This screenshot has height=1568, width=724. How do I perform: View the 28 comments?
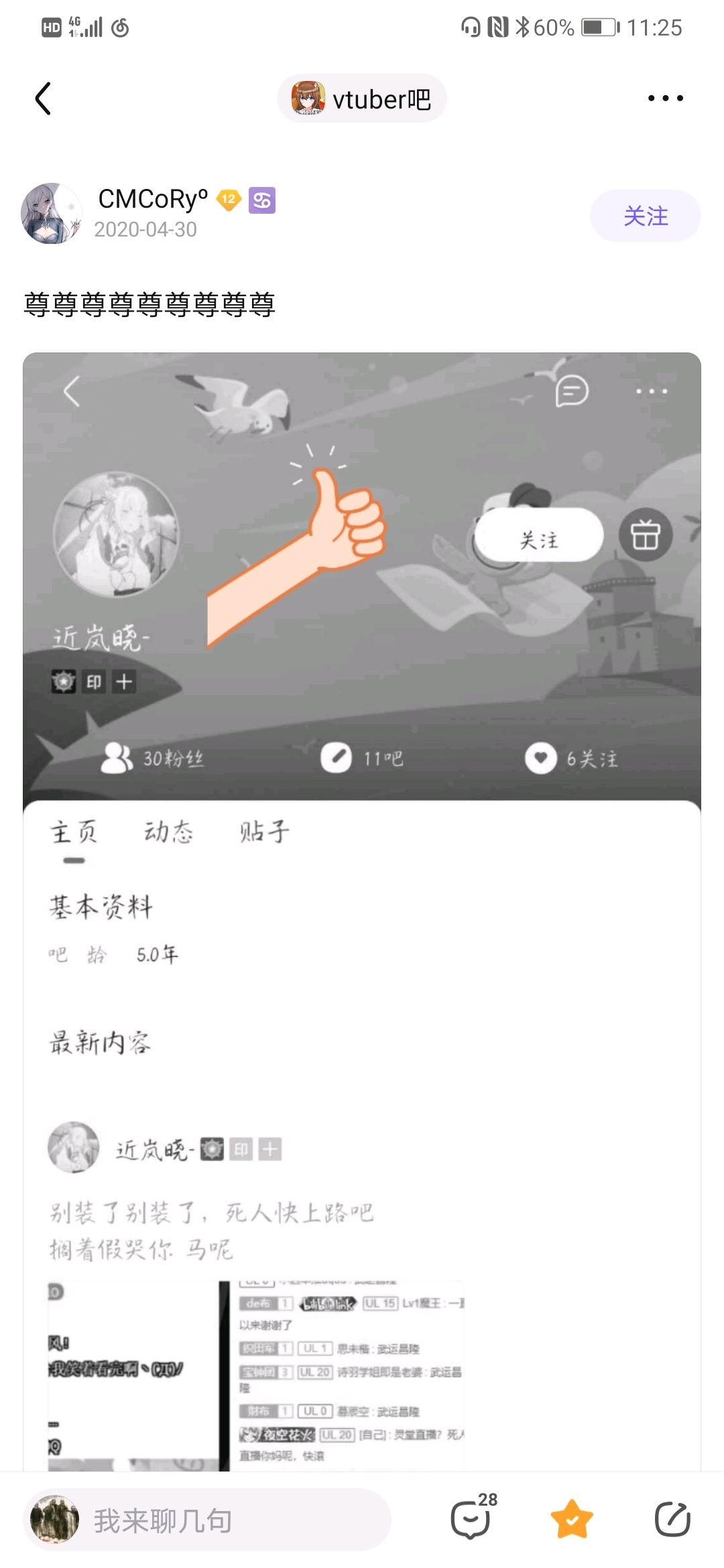click(471, 1519)
